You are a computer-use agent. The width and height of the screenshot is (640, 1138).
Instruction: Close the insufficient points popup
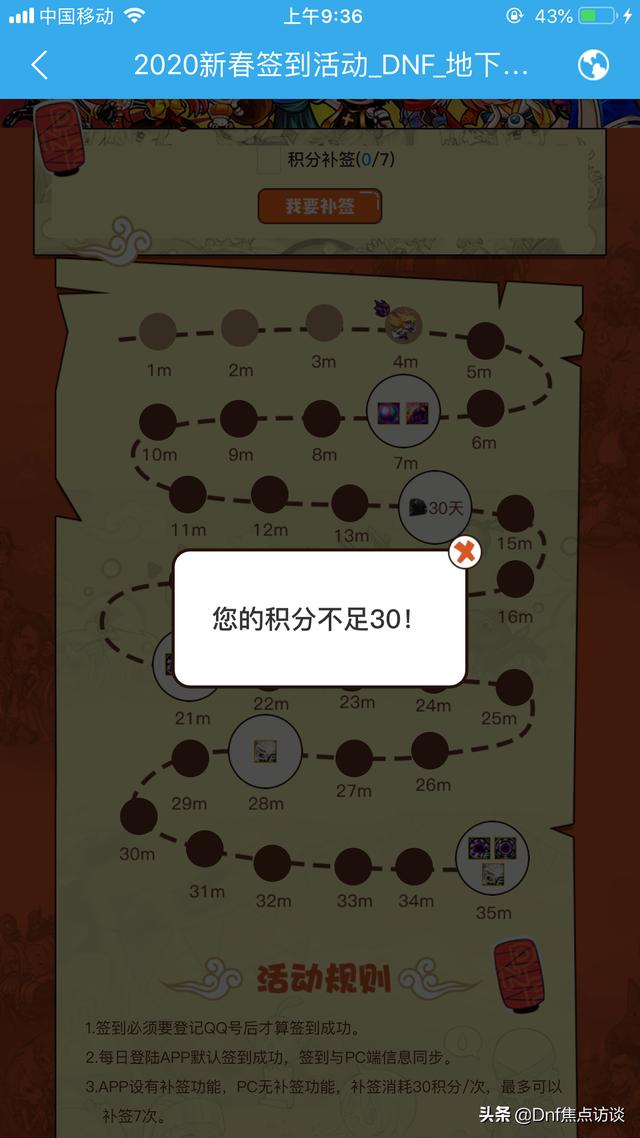[x=464, y=552]
